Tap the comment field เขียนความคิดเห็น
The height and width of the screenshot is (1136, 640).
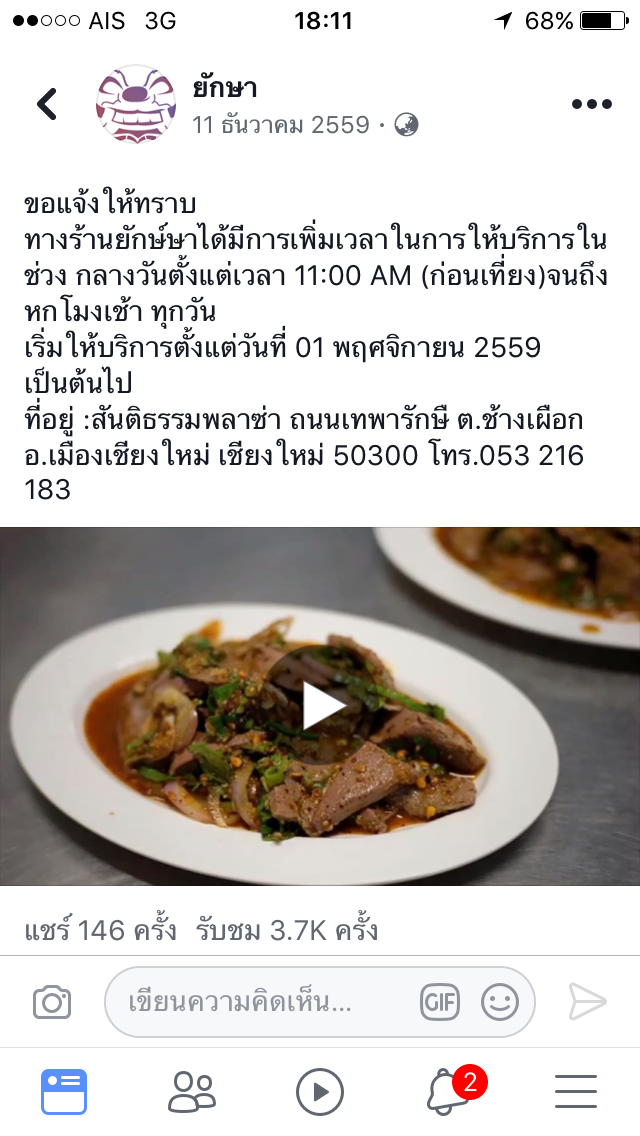point(320,1003)
